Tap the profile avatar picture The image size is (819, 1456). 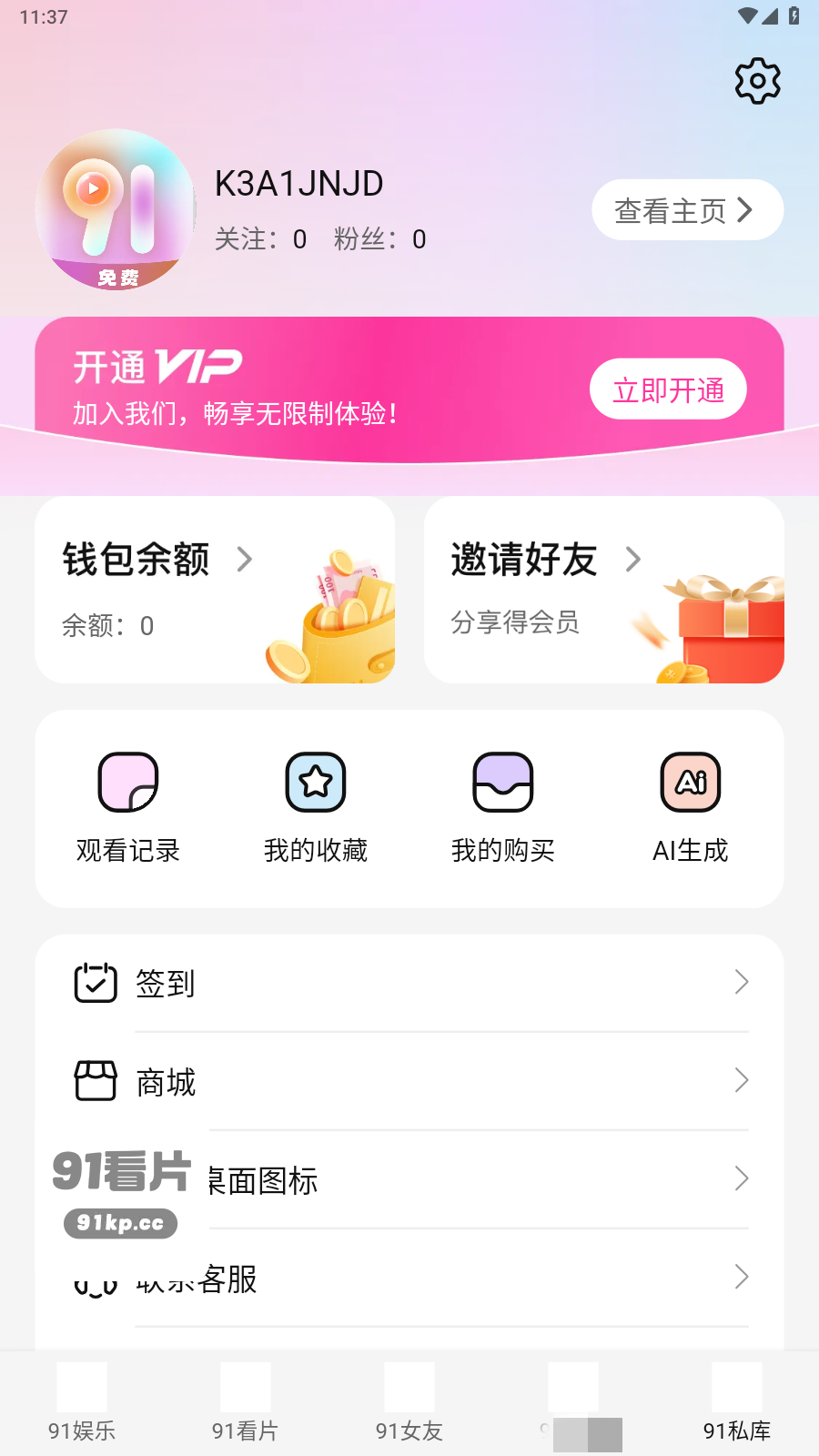[116, 209]
